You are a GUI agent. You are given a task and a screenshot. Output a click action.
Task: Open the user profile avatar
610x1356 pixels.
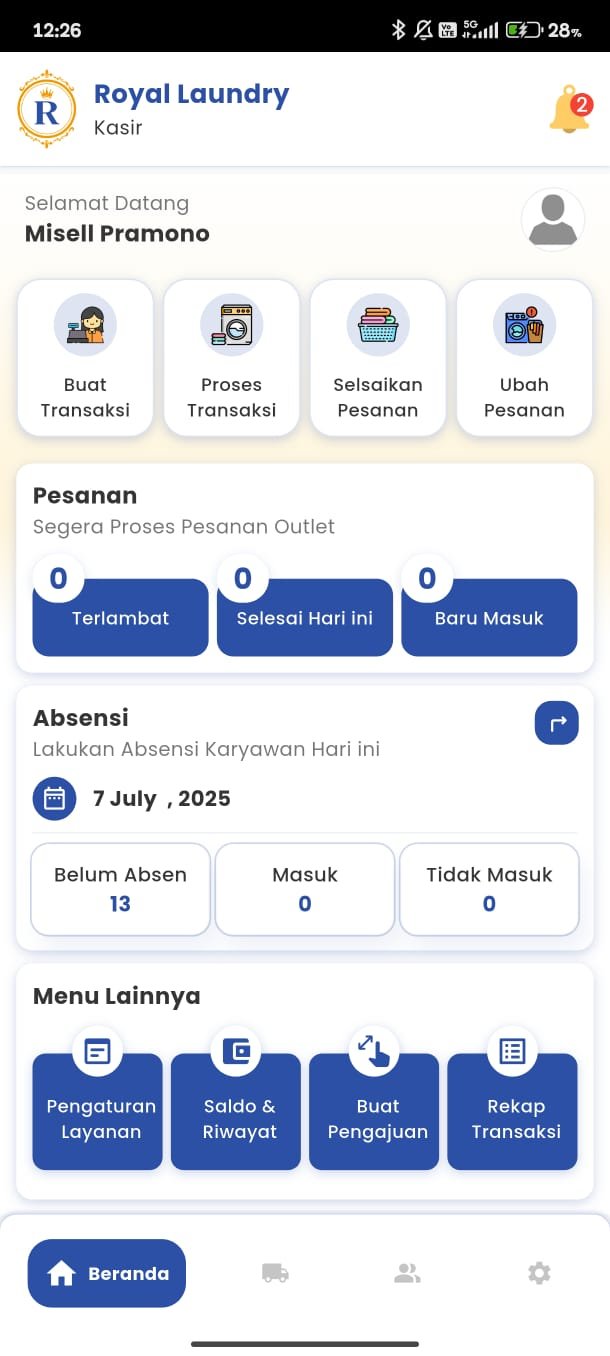(x=553, y=219)
